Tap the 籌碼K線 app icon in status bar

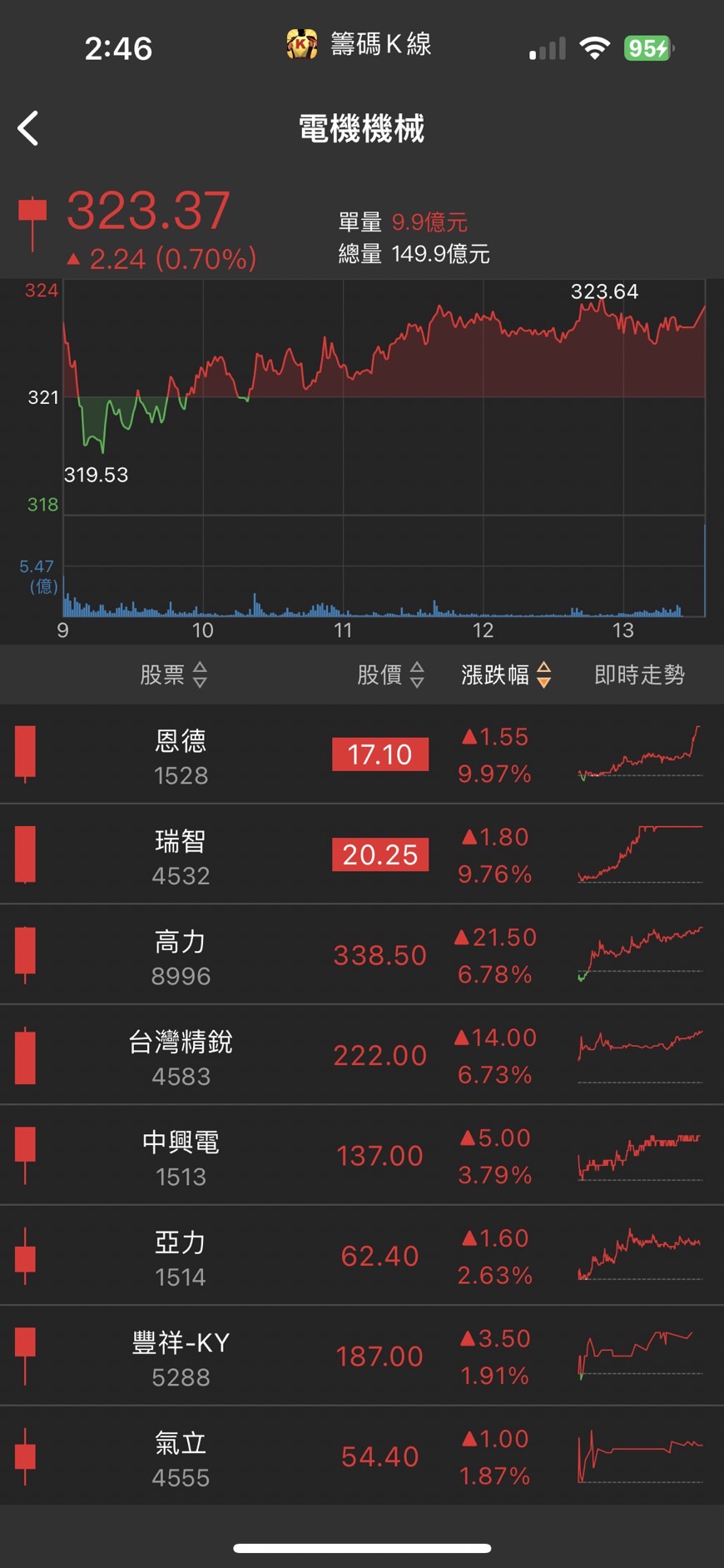pyautogui.click(x=302, y=42)
